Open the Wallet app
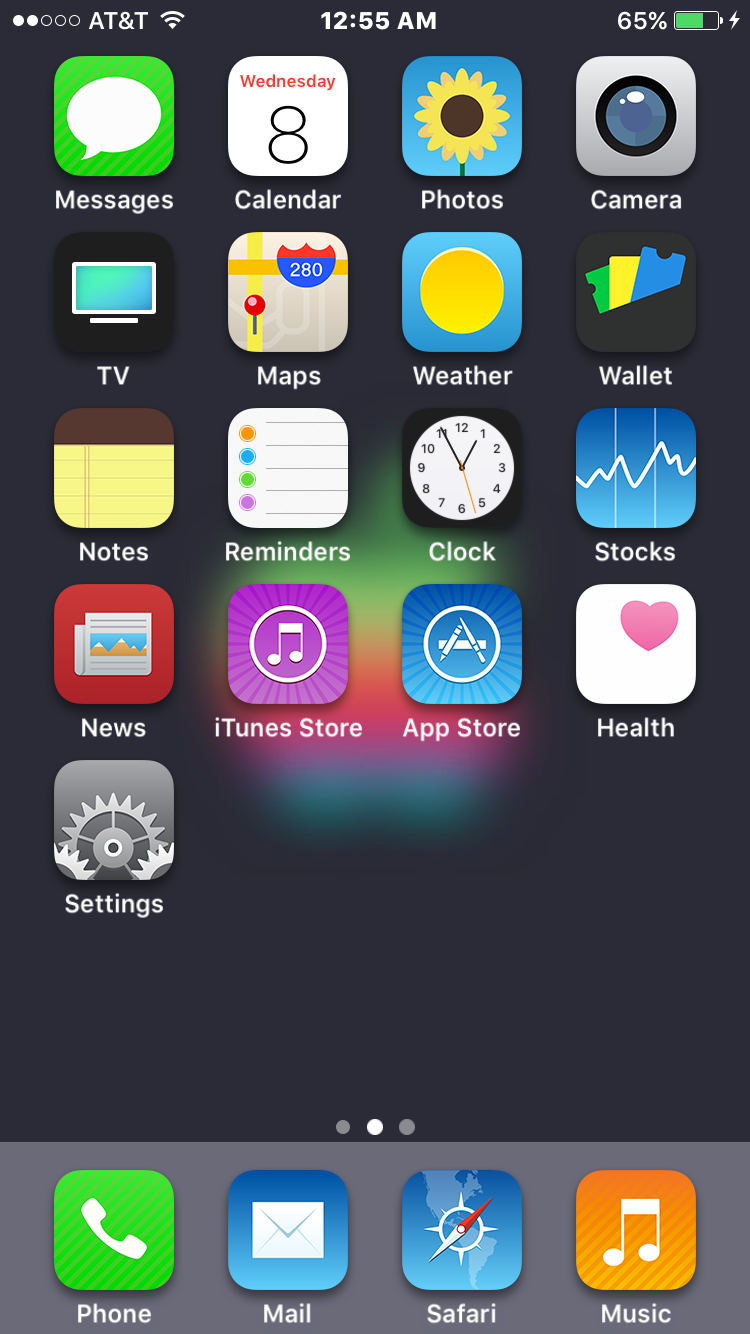The image size is (750, 1334). point(636,292)
